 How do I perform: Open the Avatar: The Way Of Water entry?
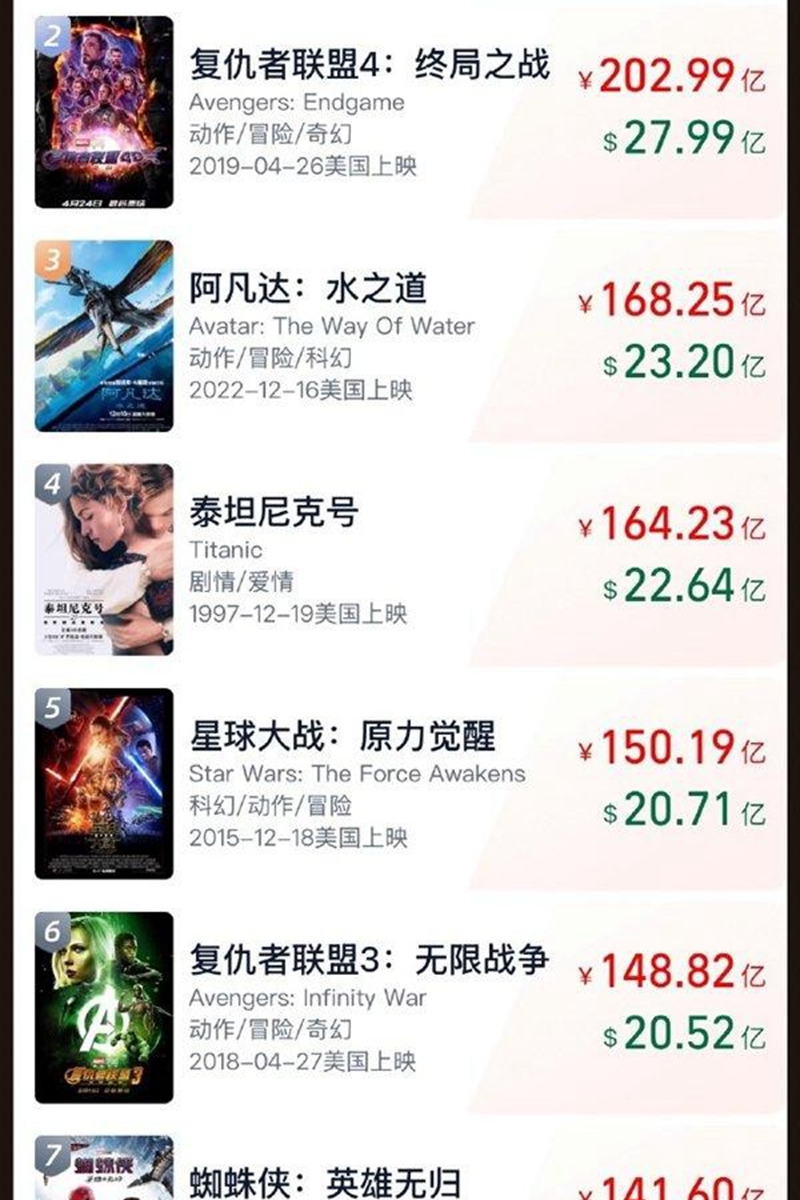[x=308, y=290]
